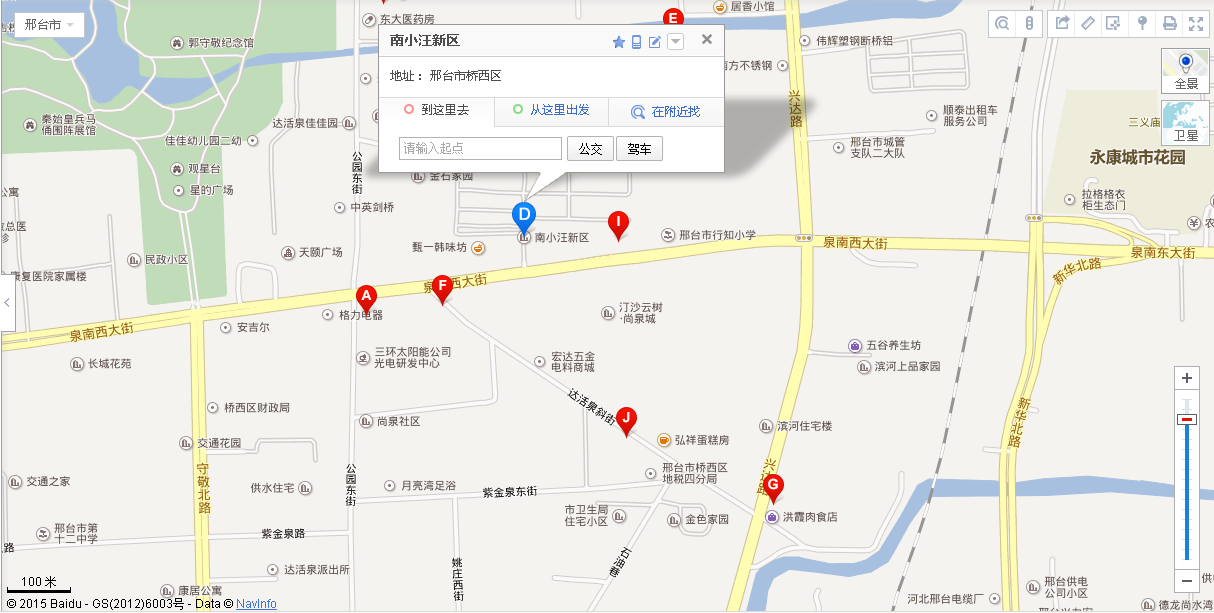Select the ruler distance tool
1214x613 pixels.
1088,24
